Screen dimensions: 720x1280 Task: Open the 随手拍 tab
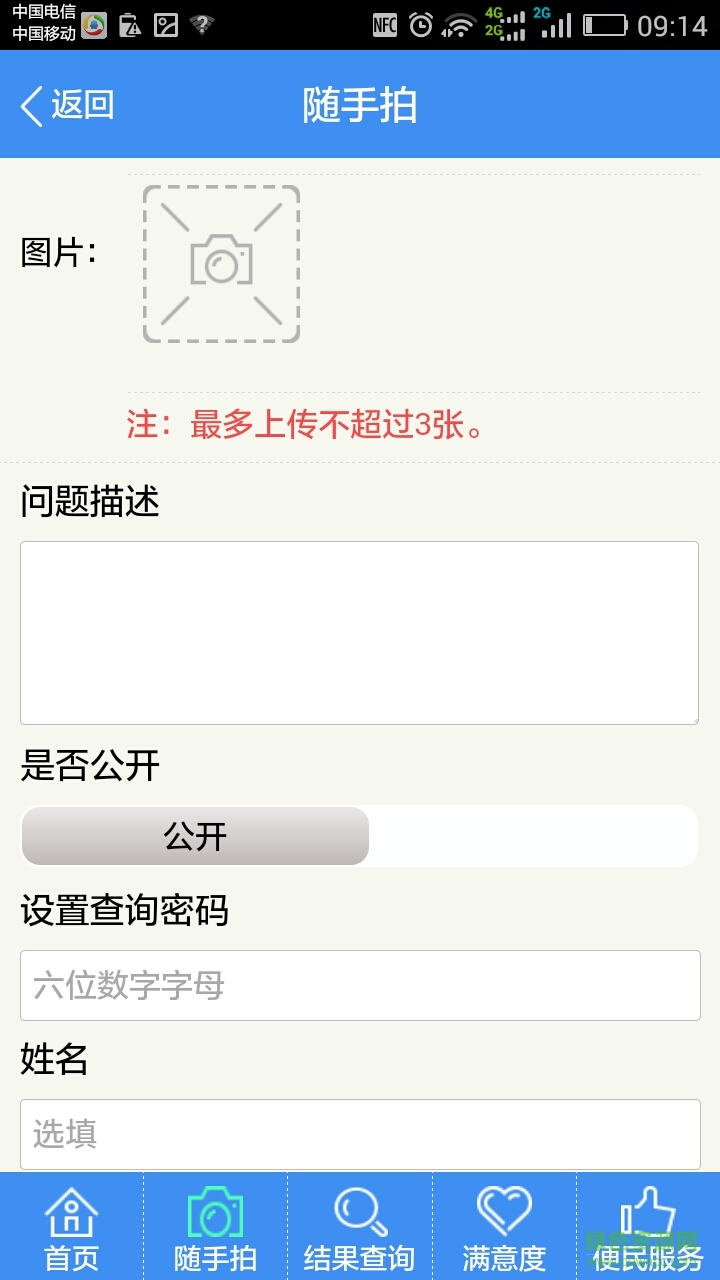216,1227
